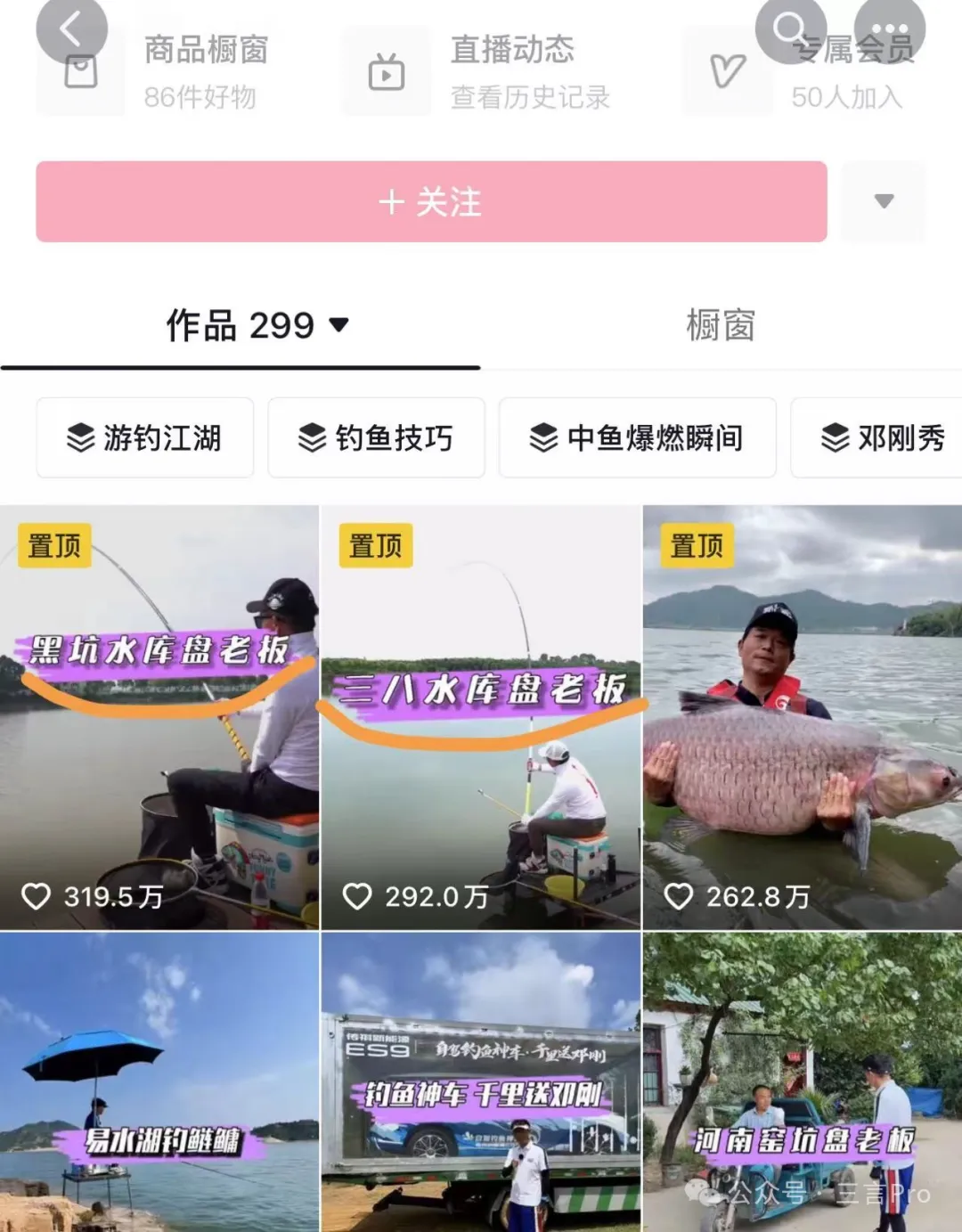Select the 钓鱼技巧 collection chip

[376, 437]
